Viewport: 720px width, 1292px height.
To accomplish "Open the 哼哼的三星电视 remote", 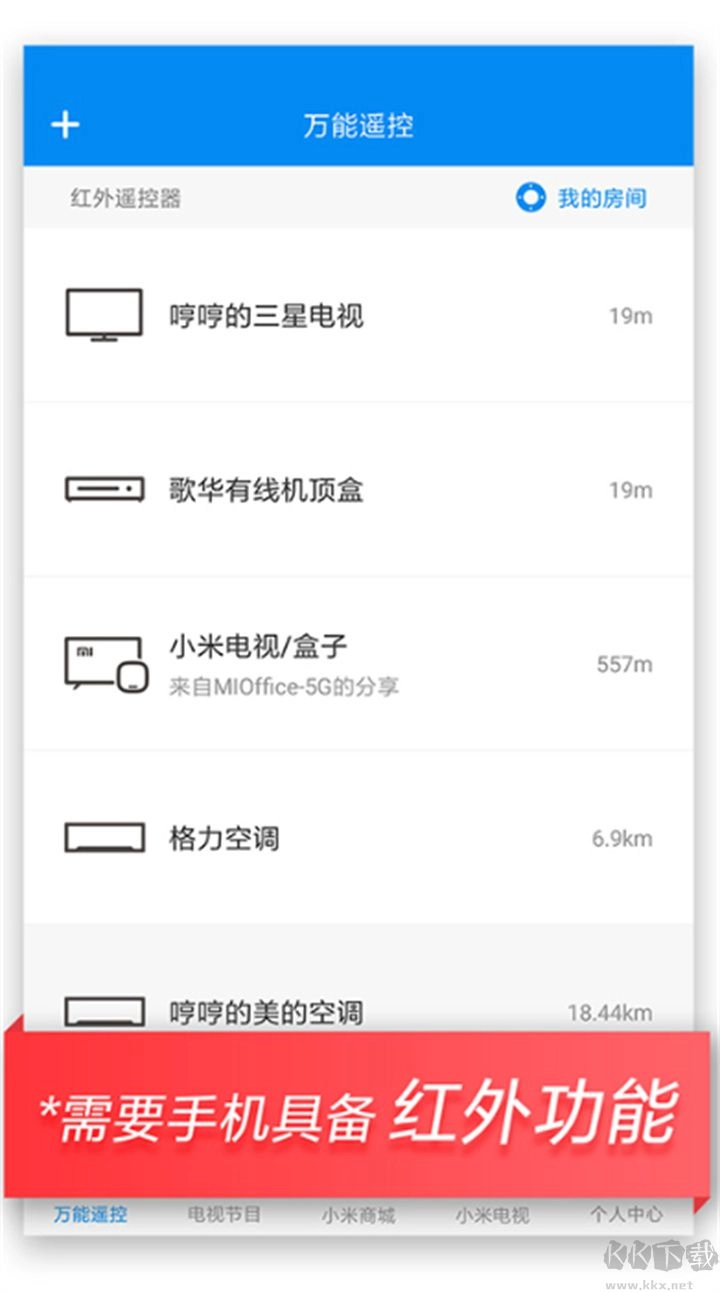I will pos(358,316).
